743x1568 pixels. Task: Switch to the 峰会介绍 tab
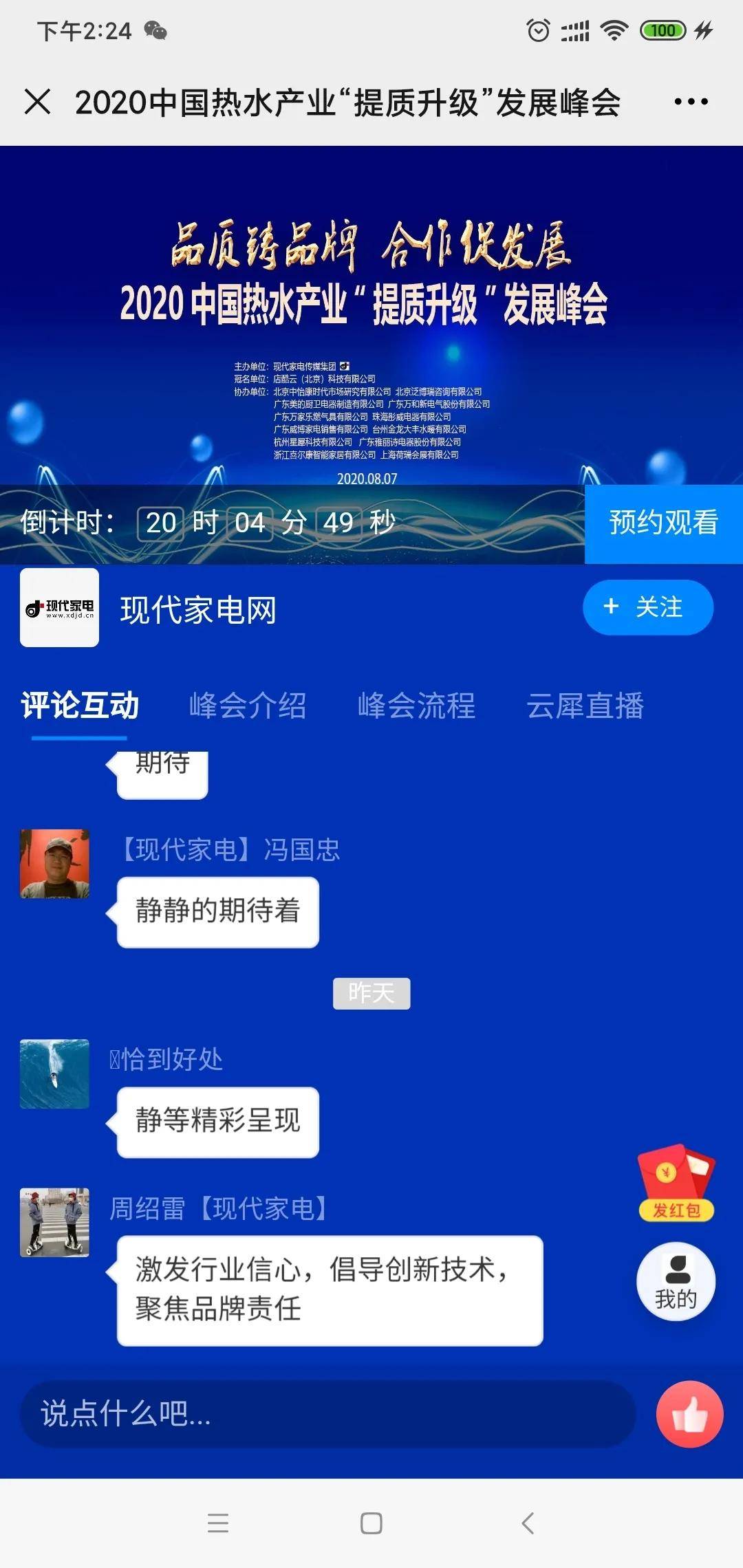248,706
